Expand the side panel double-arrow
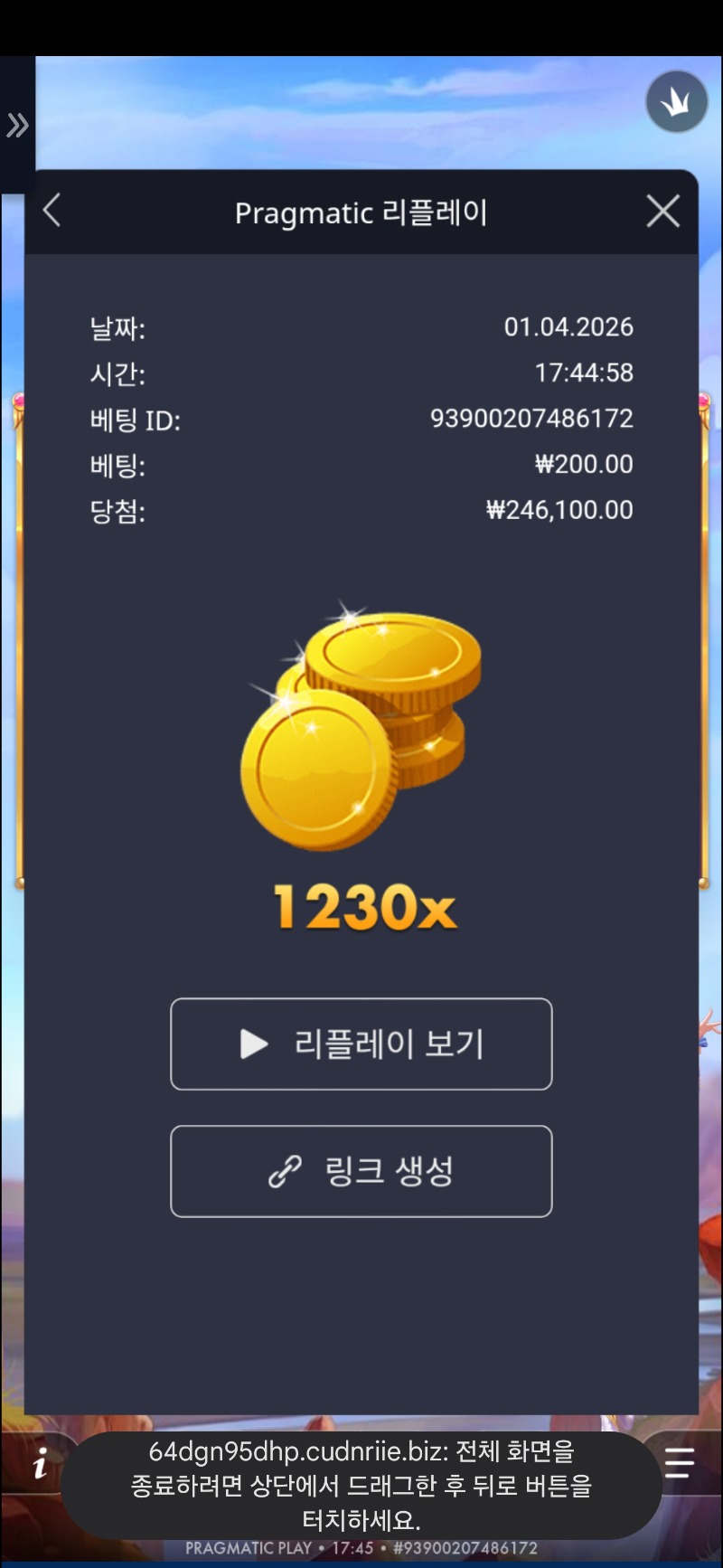Viewport: 723px width, 1568px height. pos(17,126)
